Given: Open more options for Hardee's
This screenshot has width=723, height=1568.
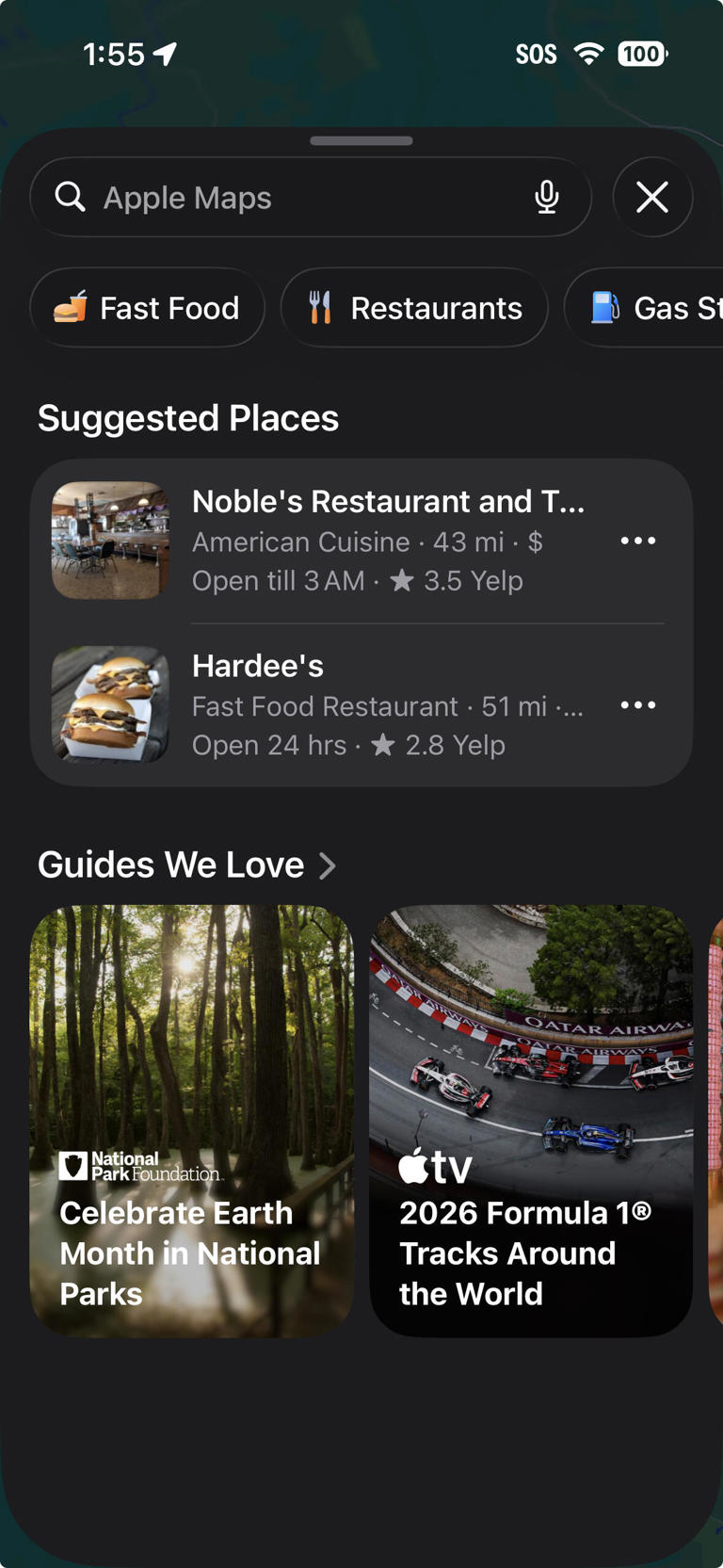Looking at the screenshot, I should click(x=638, y=705).
